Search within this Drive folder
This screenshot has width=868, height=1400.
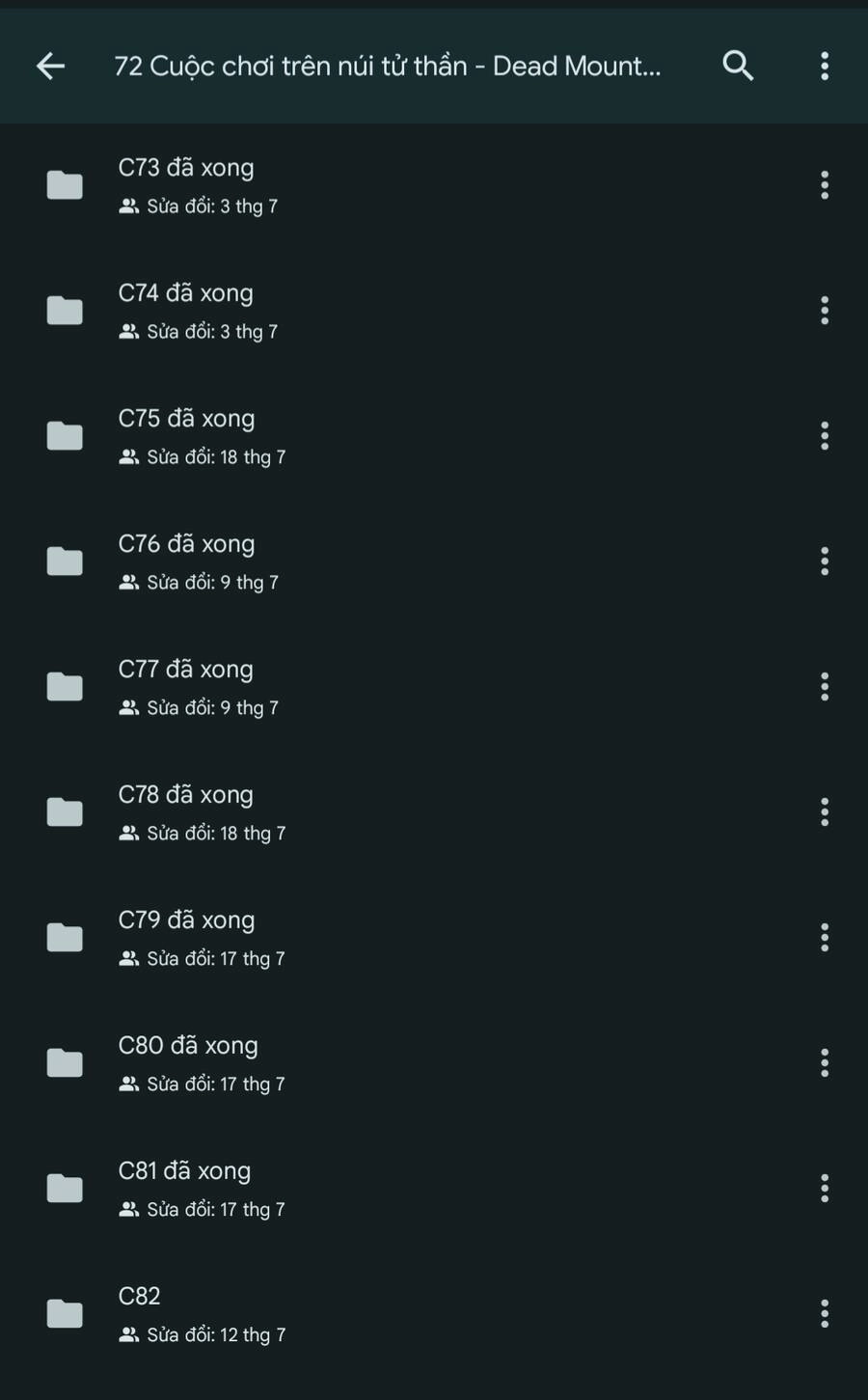point(738,66)
